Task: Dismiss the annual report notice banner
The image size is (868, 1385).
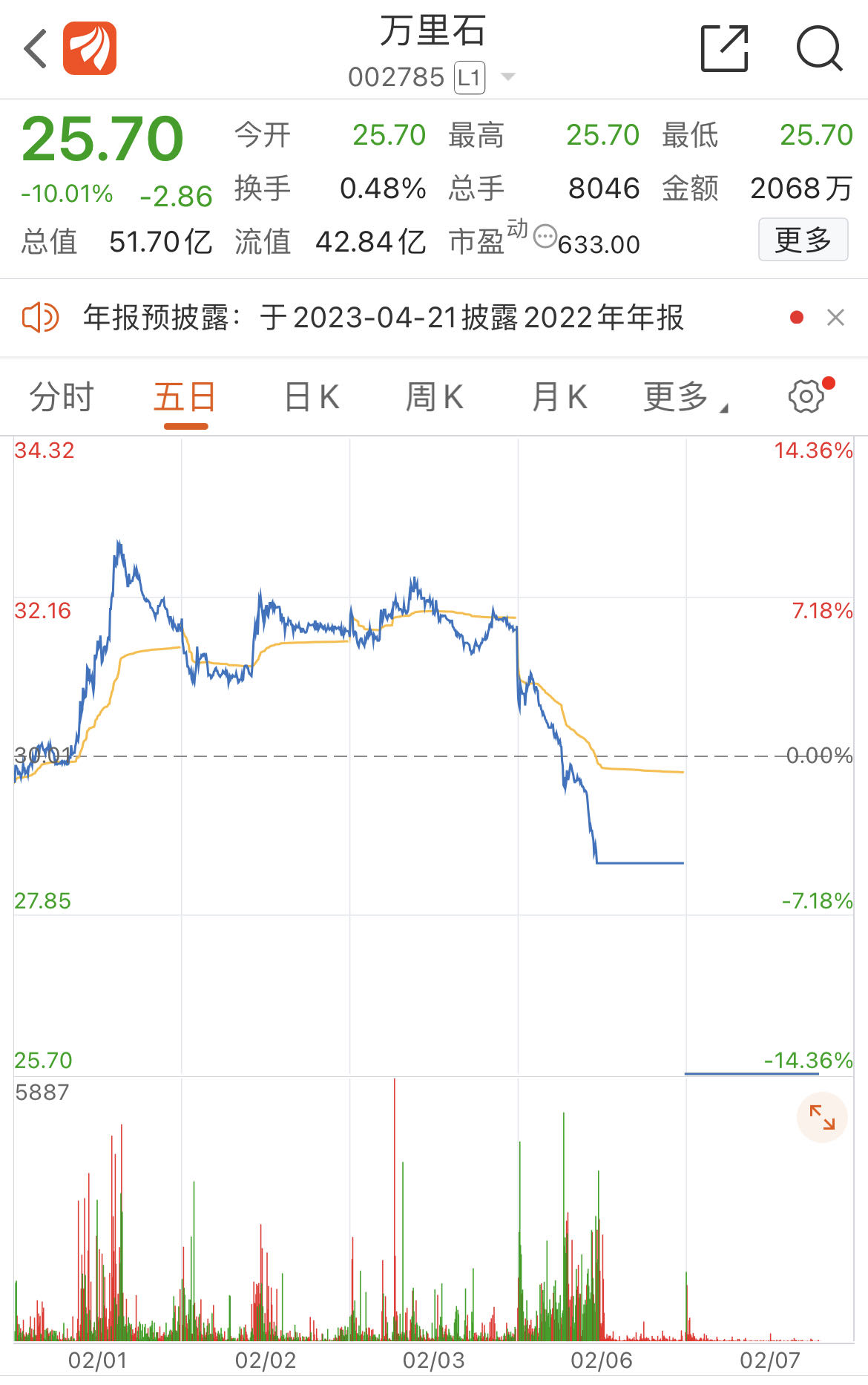Action: coord(835,318)
